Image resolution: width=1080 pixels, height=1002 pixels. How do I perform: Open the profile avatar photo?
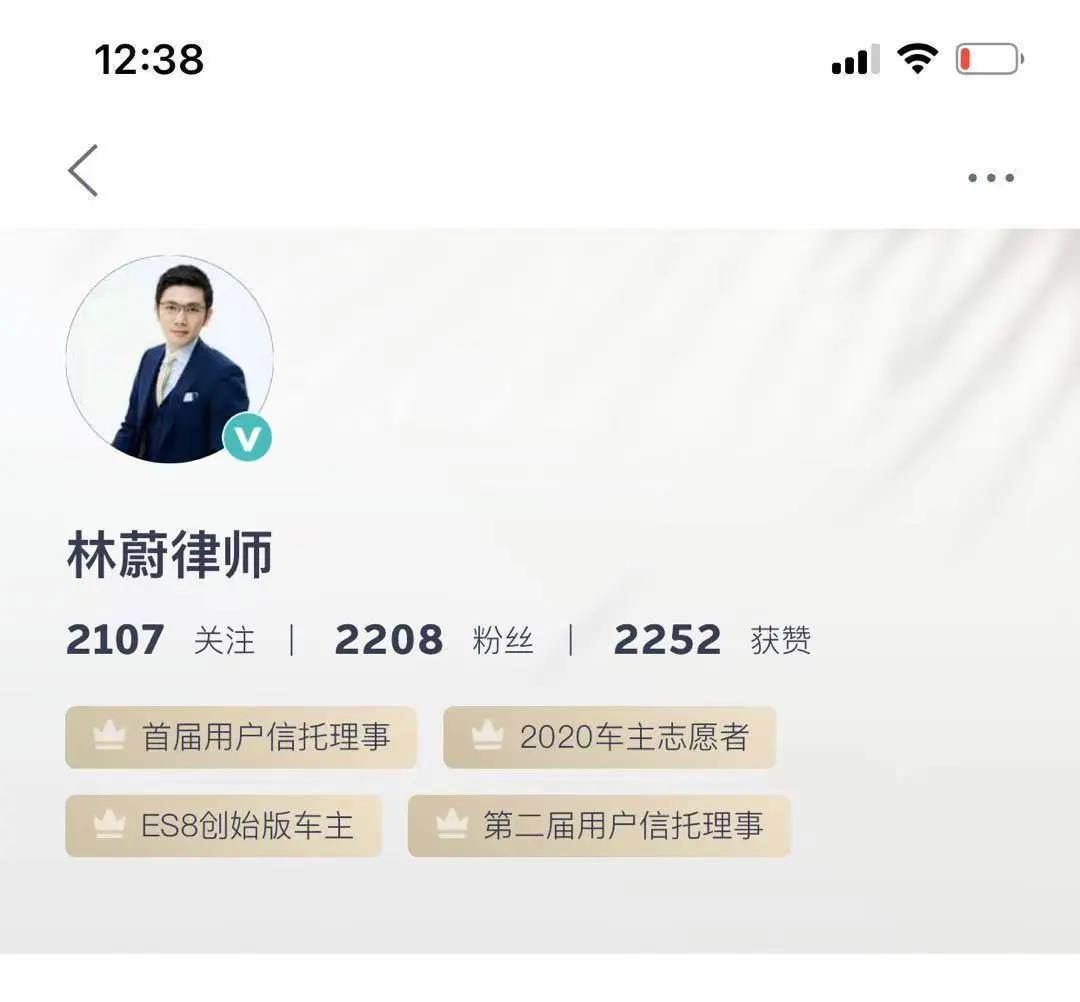pos(169,360)
